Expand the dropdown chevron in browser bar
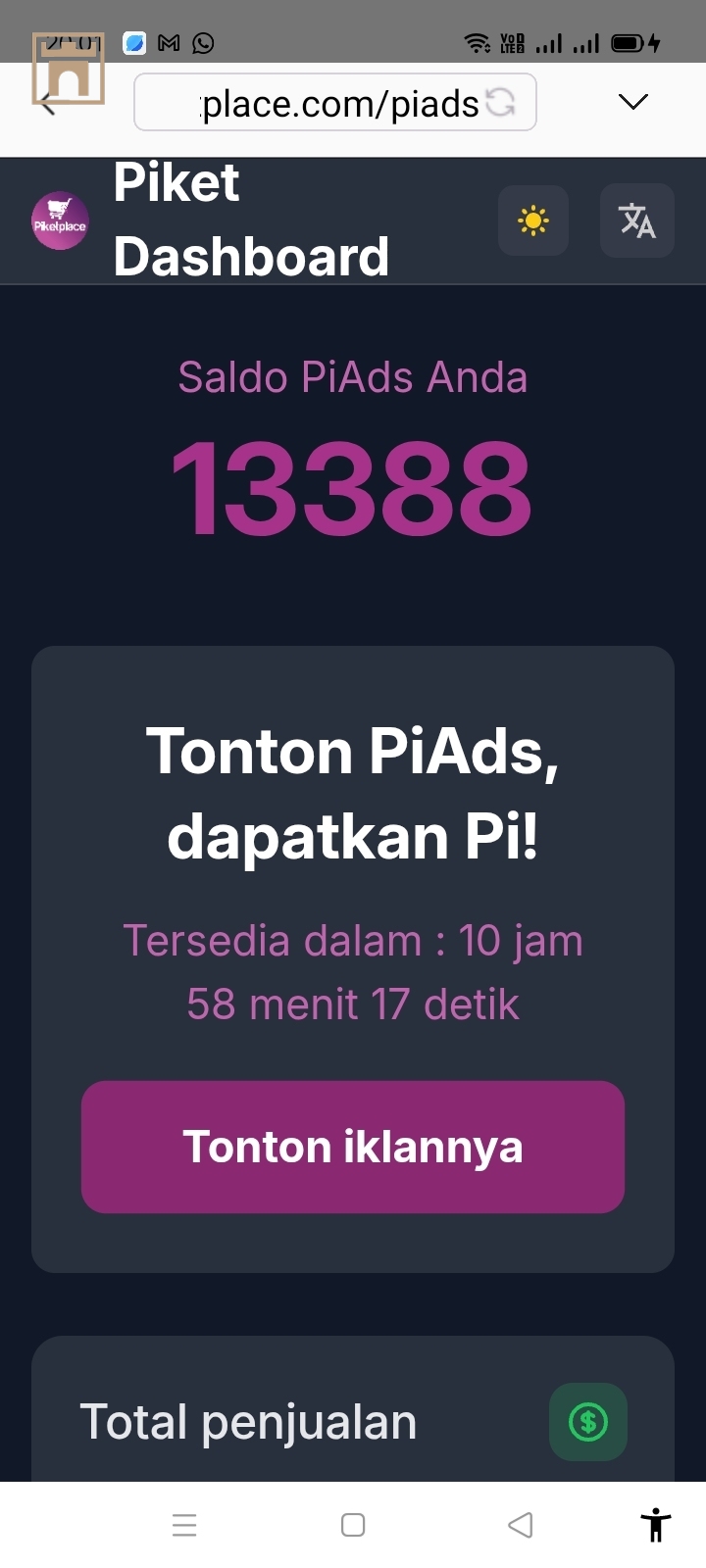This screenshot has width=706, height=1568. click(x=633, y=102)
